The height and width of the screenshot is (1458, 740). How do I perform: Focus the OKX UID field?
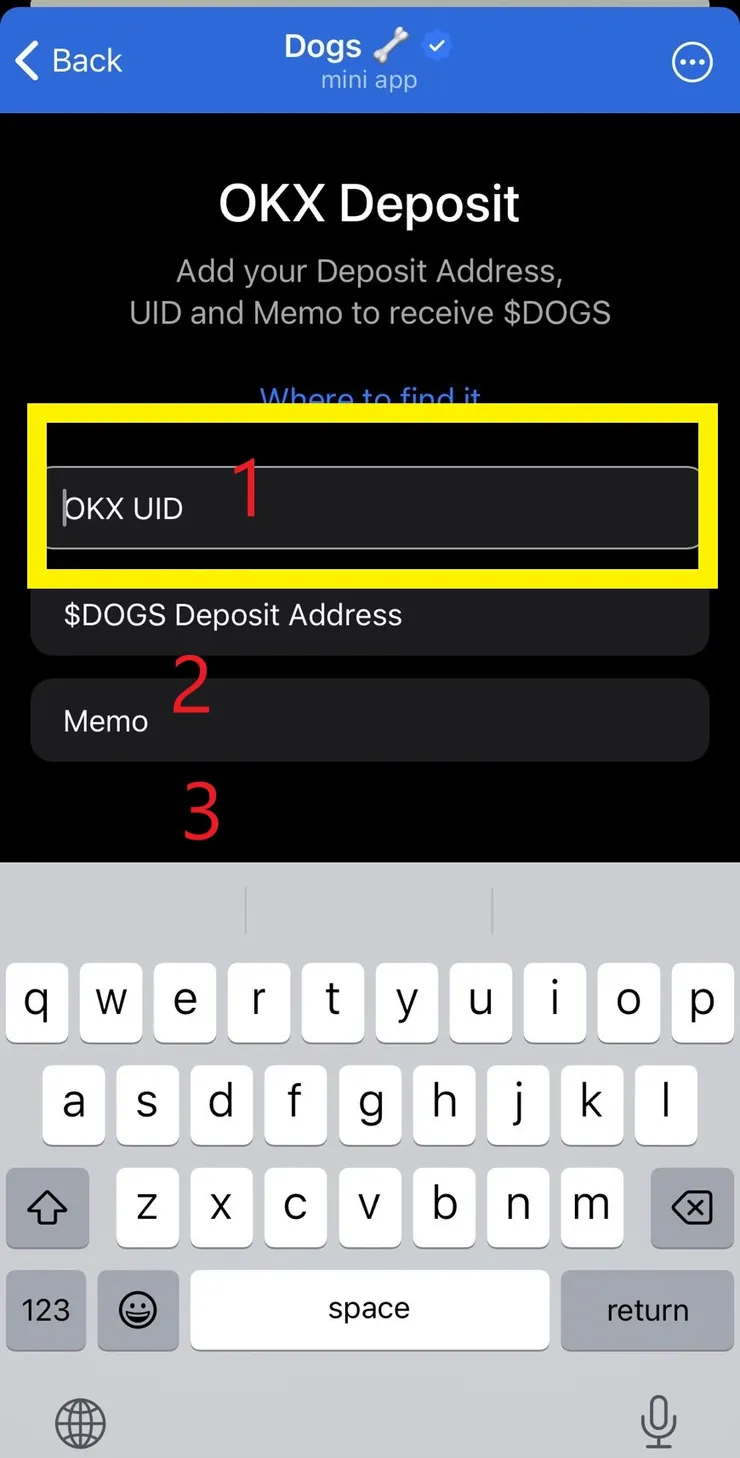point(370,508)
